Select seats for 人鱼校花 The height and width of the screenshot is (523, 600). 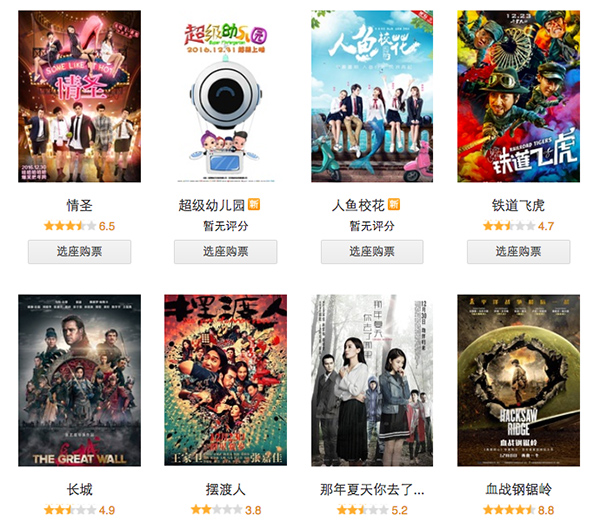pyautogui.click(x=372, y=252)
